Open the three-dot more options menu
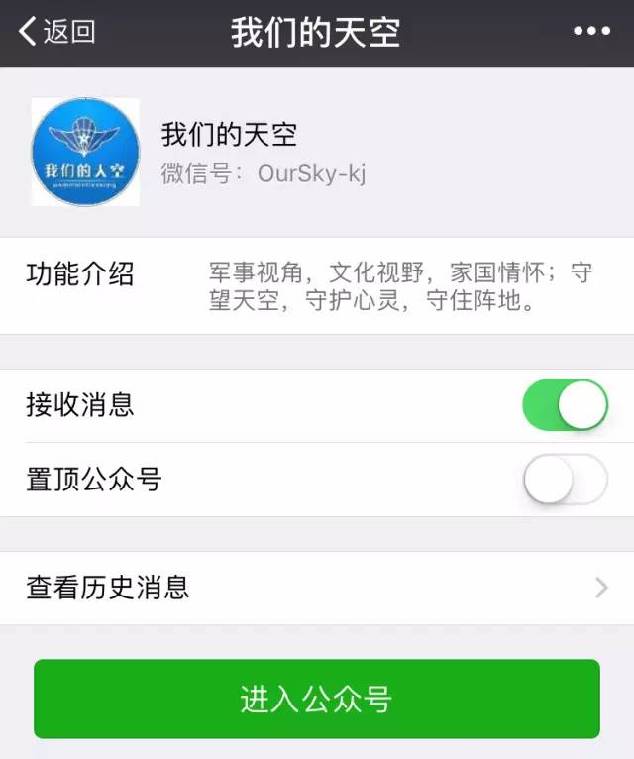 click(x=591, y=32)
